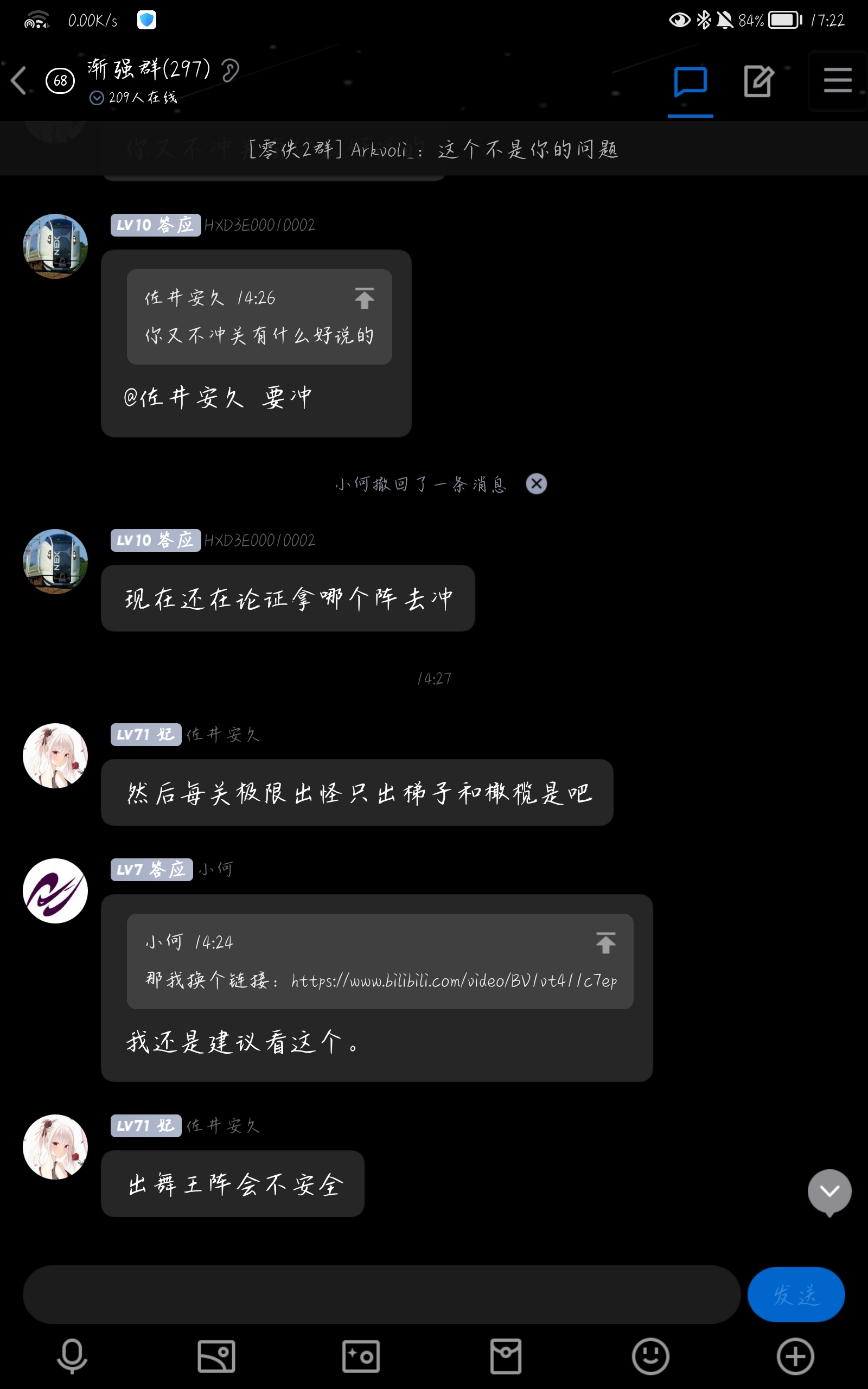Image resolution: width=868 pixels, height=1389 pixels.
Task: Switch to the chat bubble tab
Action: pos(690,82)
